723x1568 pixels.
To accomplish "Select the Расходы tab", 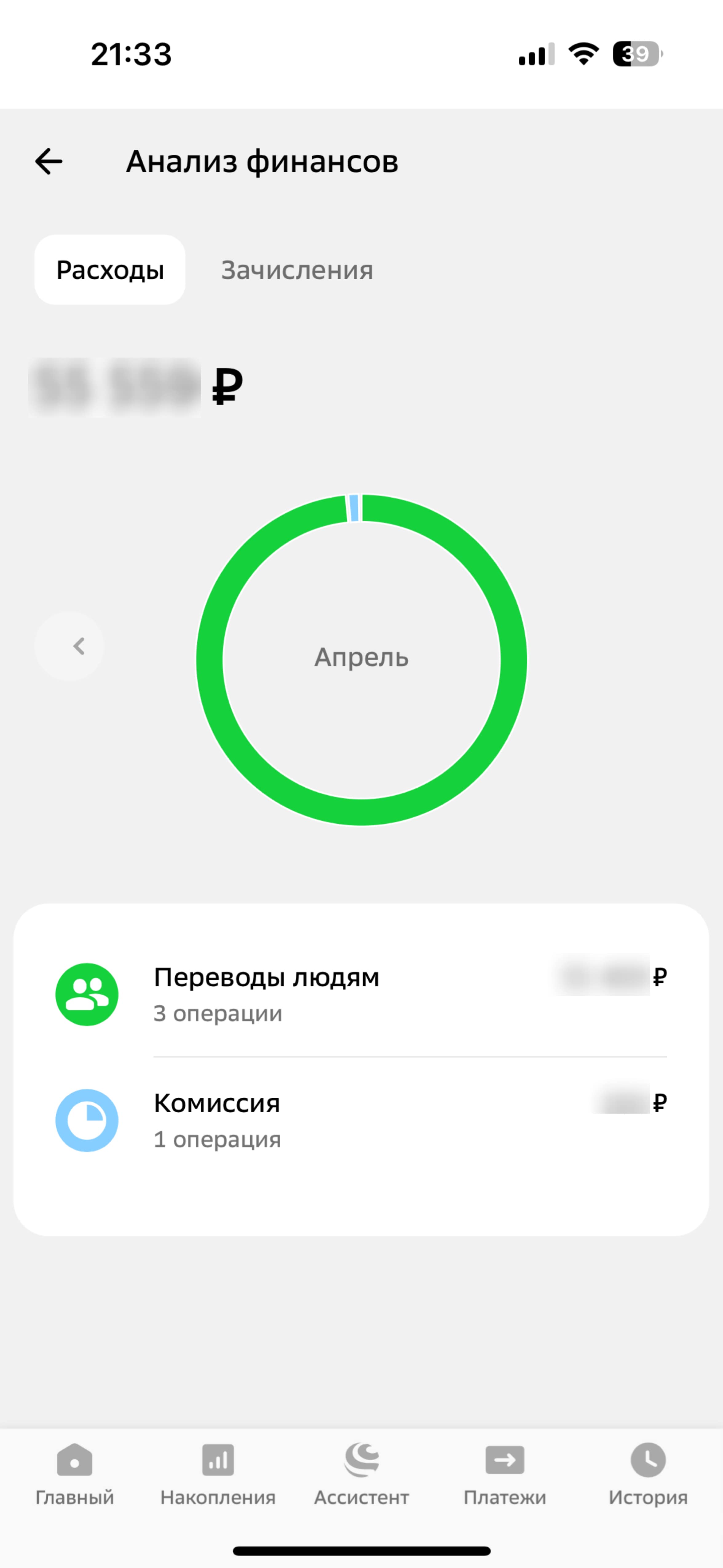I will pos(110,270).
